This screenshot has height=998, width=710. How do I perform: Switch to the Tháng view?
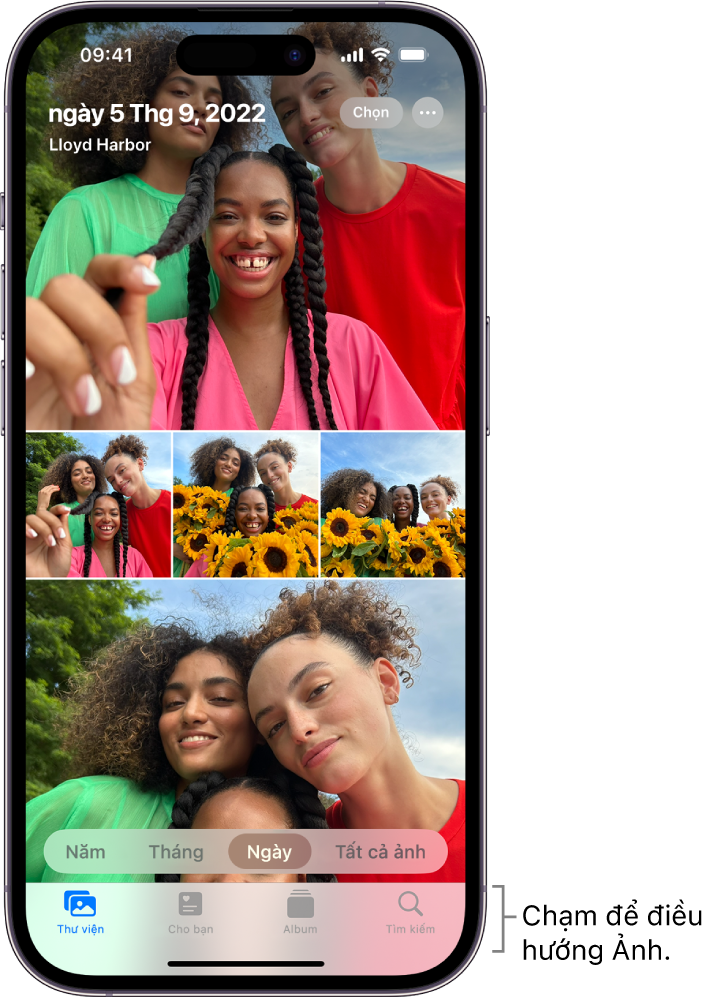click(x=176, y=852)
